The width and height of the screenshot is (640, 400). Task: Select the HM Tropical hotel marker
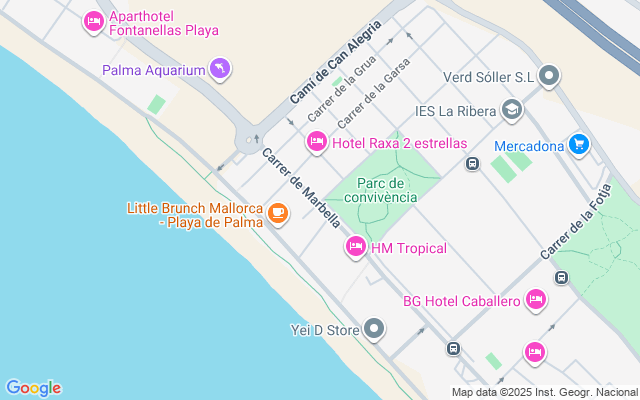355,246
